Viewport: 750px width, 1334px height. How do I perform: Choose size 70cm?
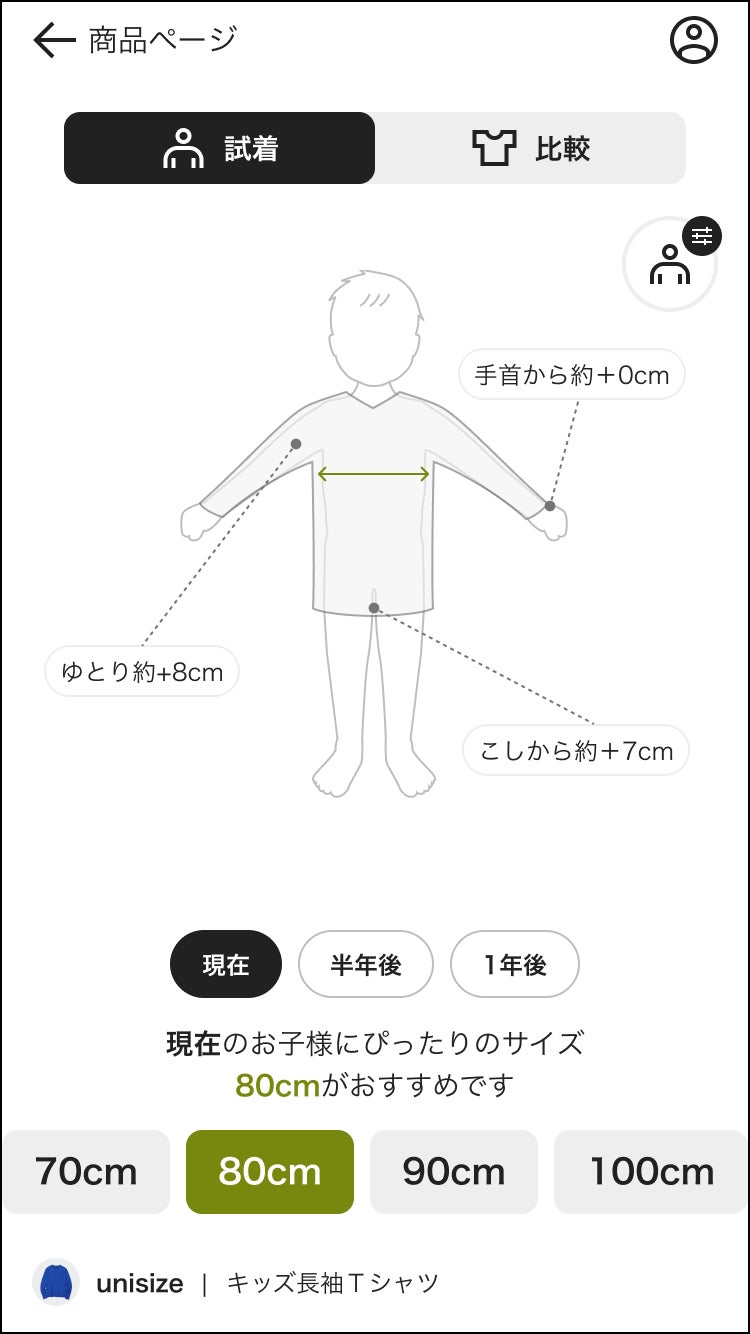[x=86, y=1172]
